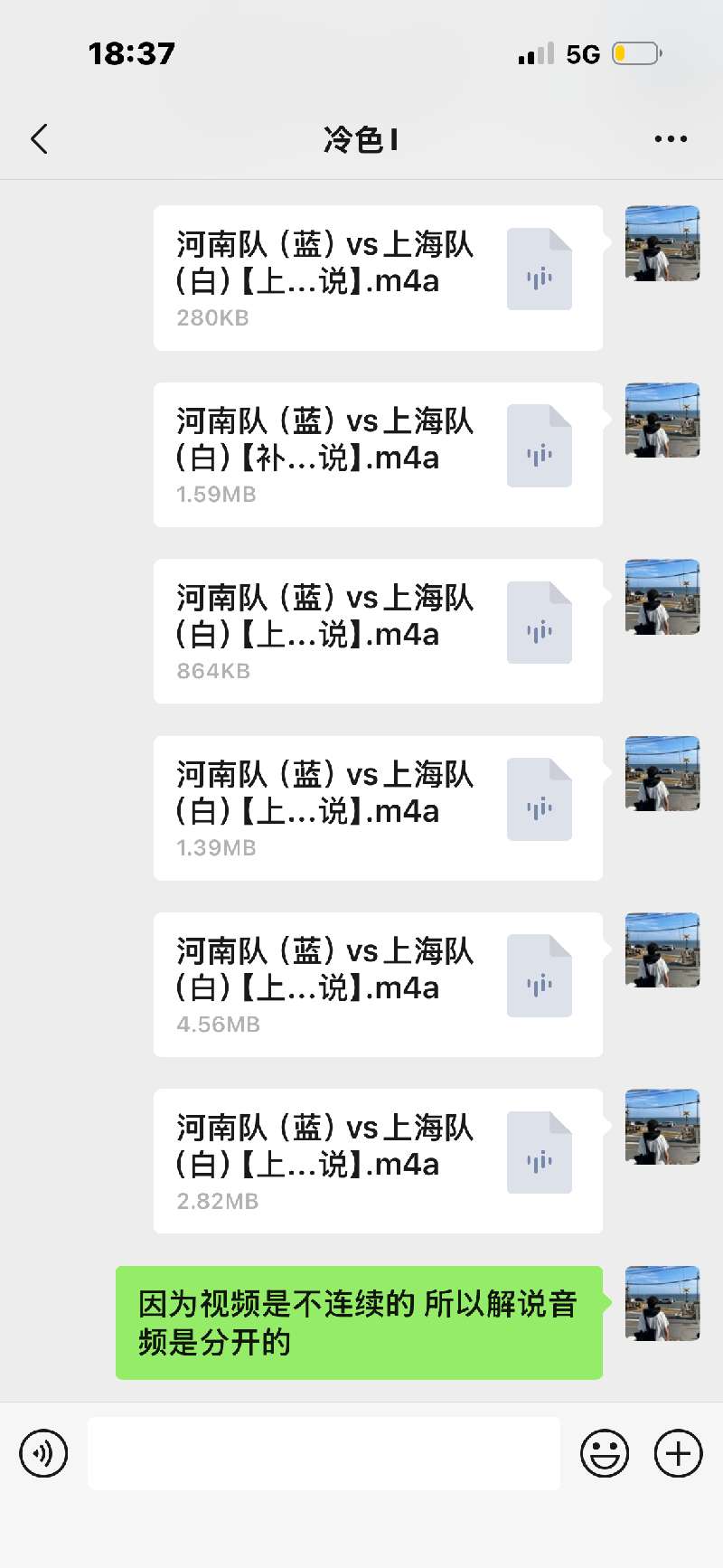Go back from the 冷色 I chat
This screenshot has height=1568, width=723.
coord(39,139)
